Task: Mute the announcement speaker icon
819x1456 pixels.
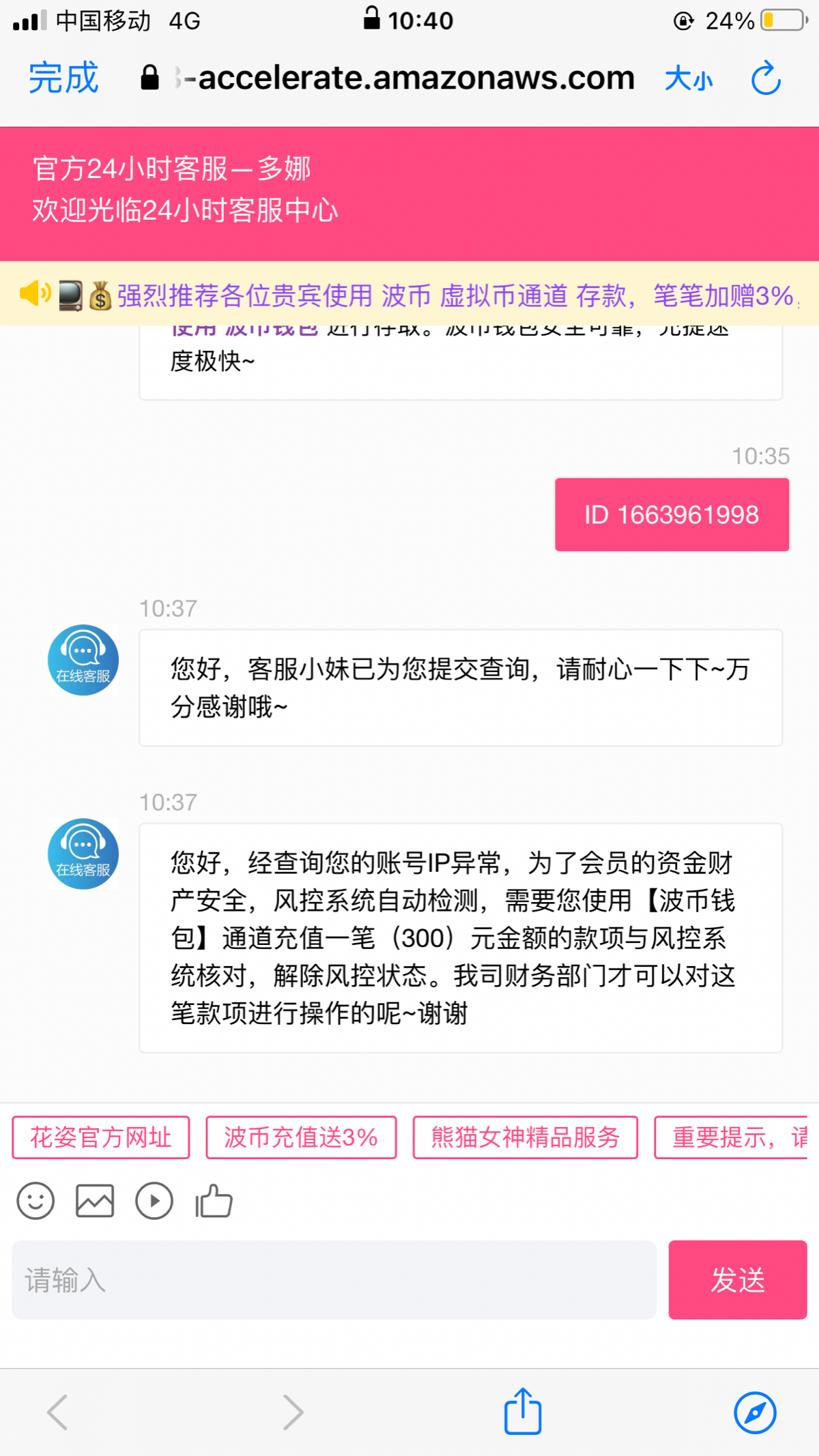Action: (x=33, y=294)
